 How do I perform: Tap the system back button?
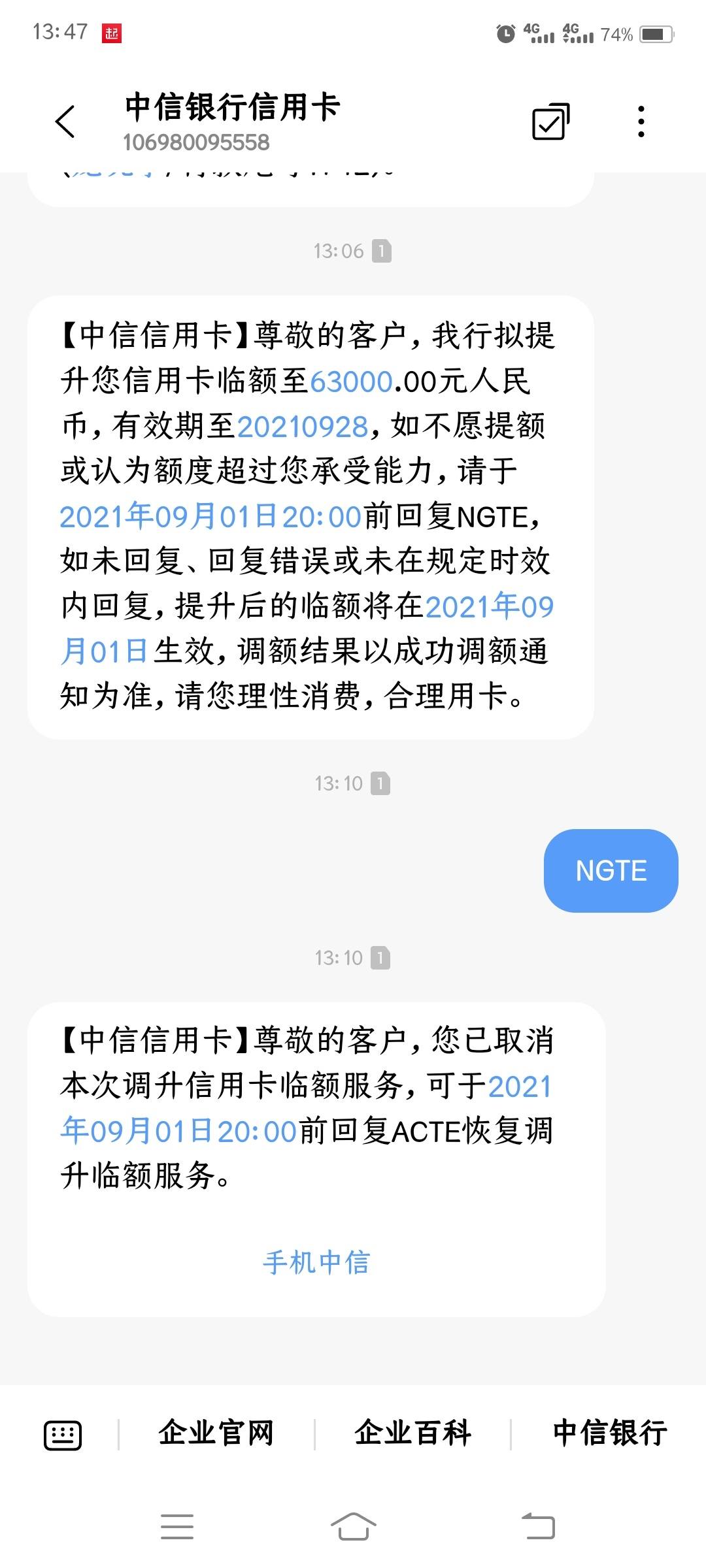pos(538,1526)
